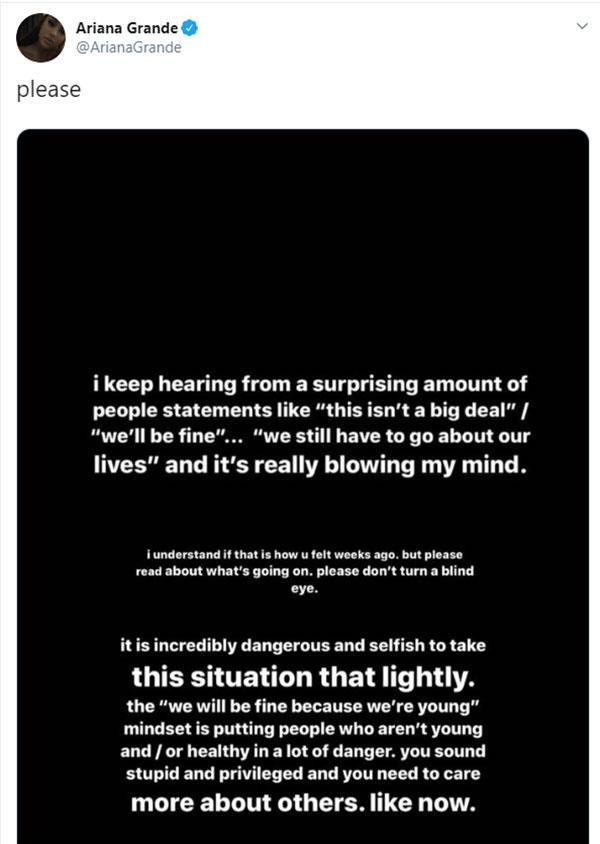Screen dimensions: 600x844
Task: Open Ariana Grande's profile picture
Action: tap(40, 38)
